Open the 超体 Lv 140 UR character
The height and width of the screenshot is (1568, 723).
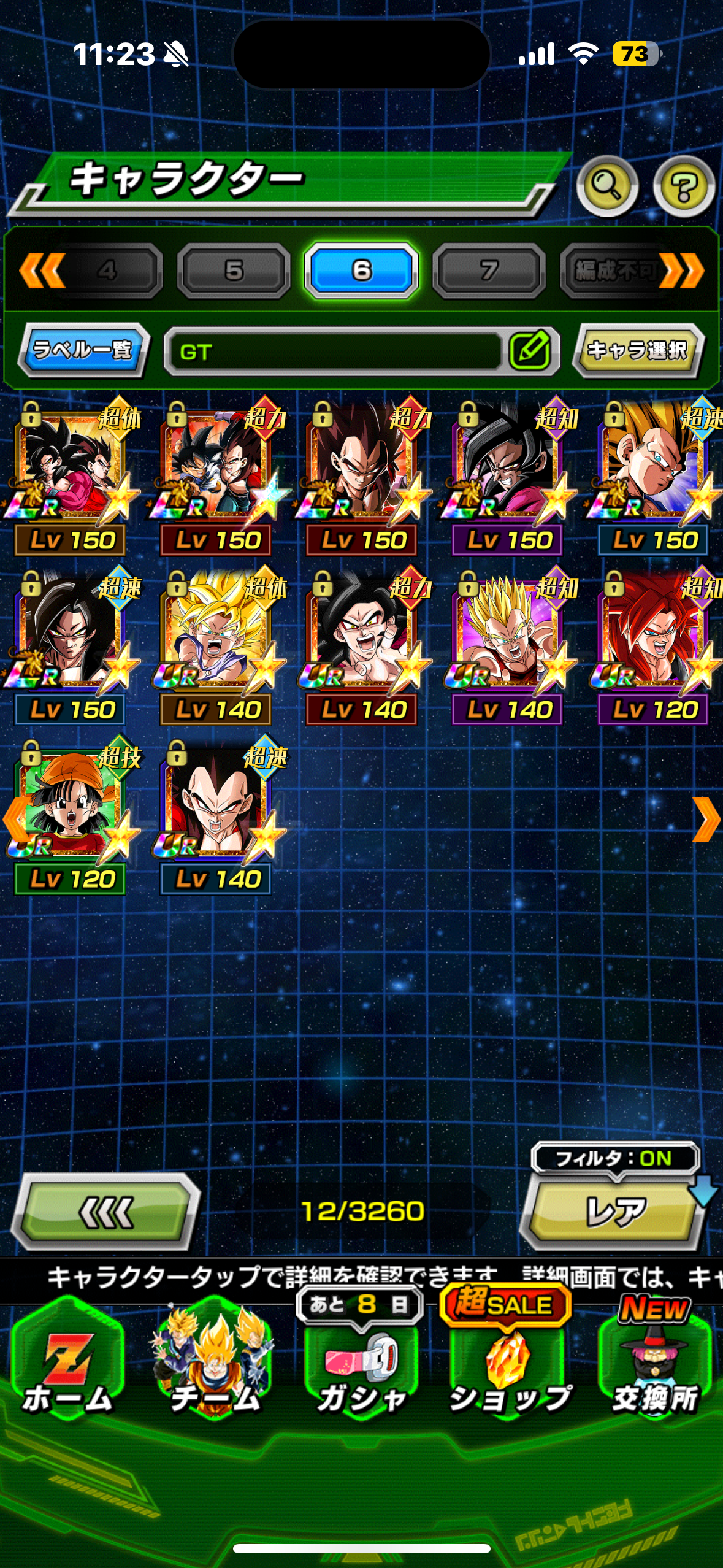(218, 645)
